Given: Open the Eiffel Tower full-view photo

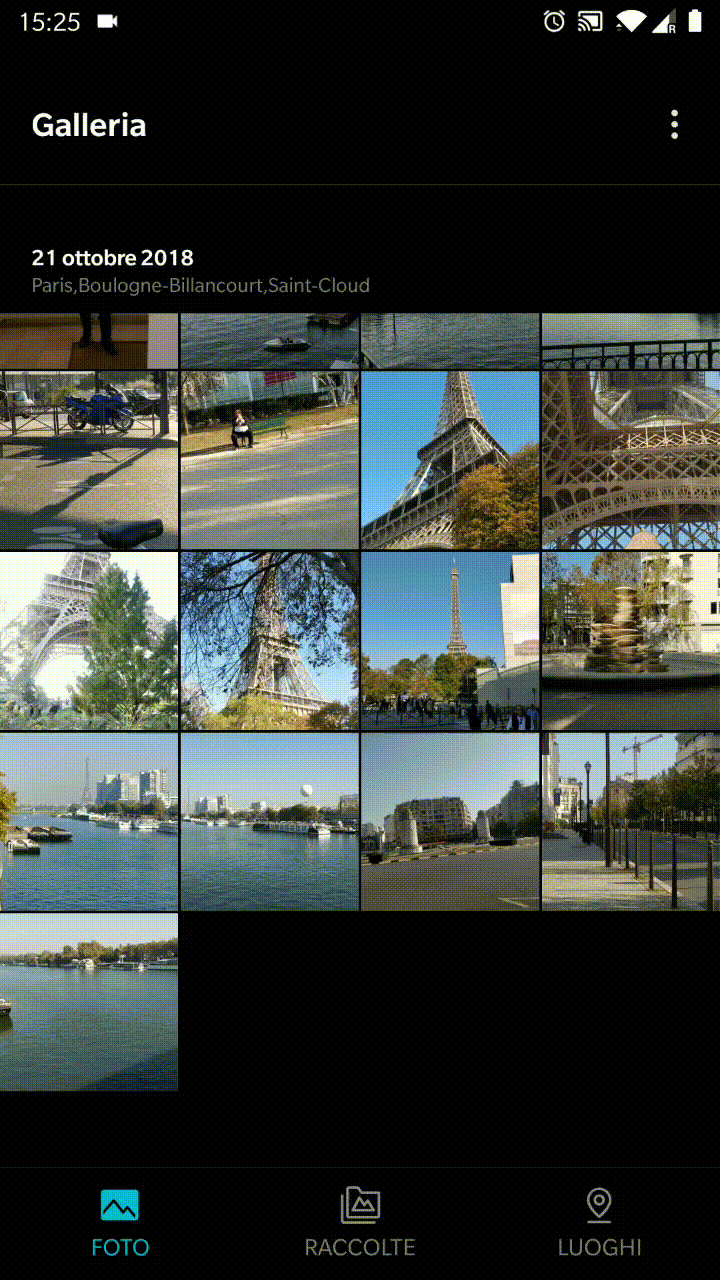Looking at the screenshot, I should coord(449,457).
